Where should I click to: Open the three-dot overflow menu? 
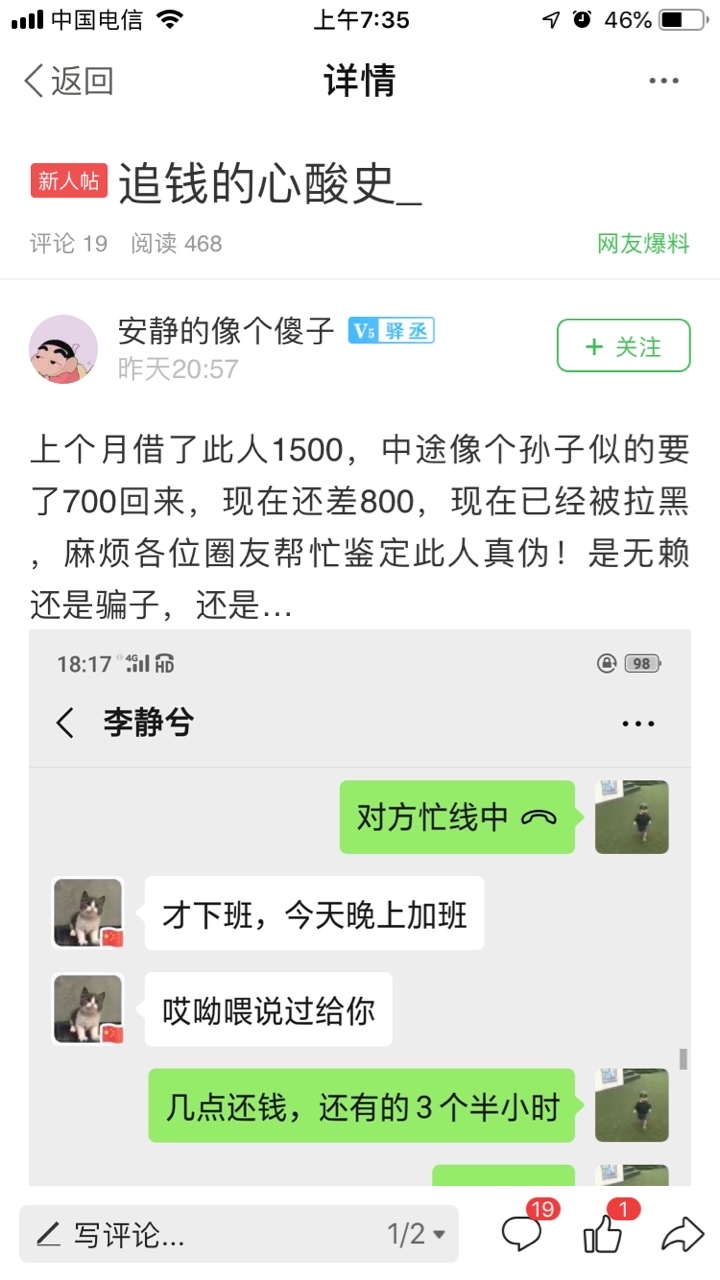663,81
